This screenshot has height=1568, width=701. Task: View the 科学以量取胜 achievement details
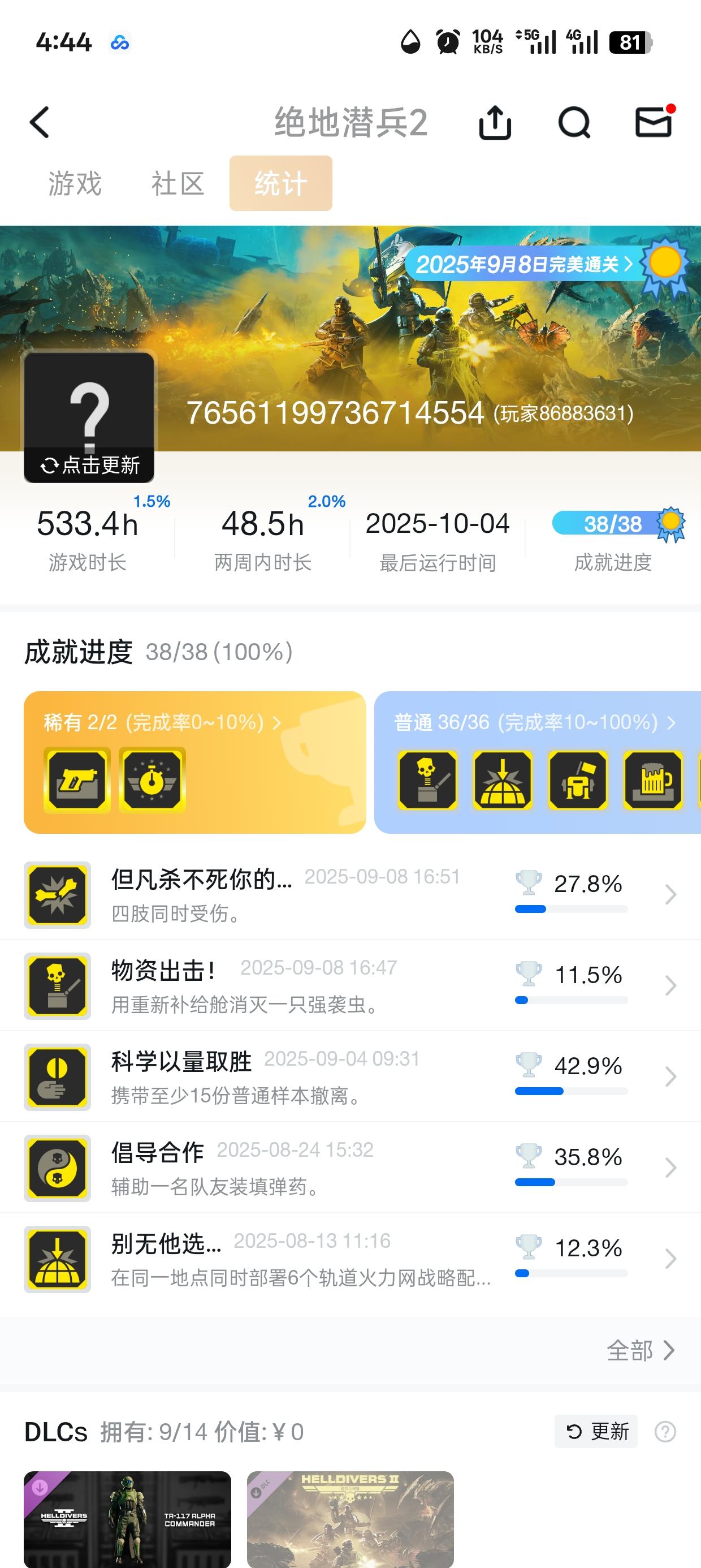pyautogui.click(x=350, y=1077)
